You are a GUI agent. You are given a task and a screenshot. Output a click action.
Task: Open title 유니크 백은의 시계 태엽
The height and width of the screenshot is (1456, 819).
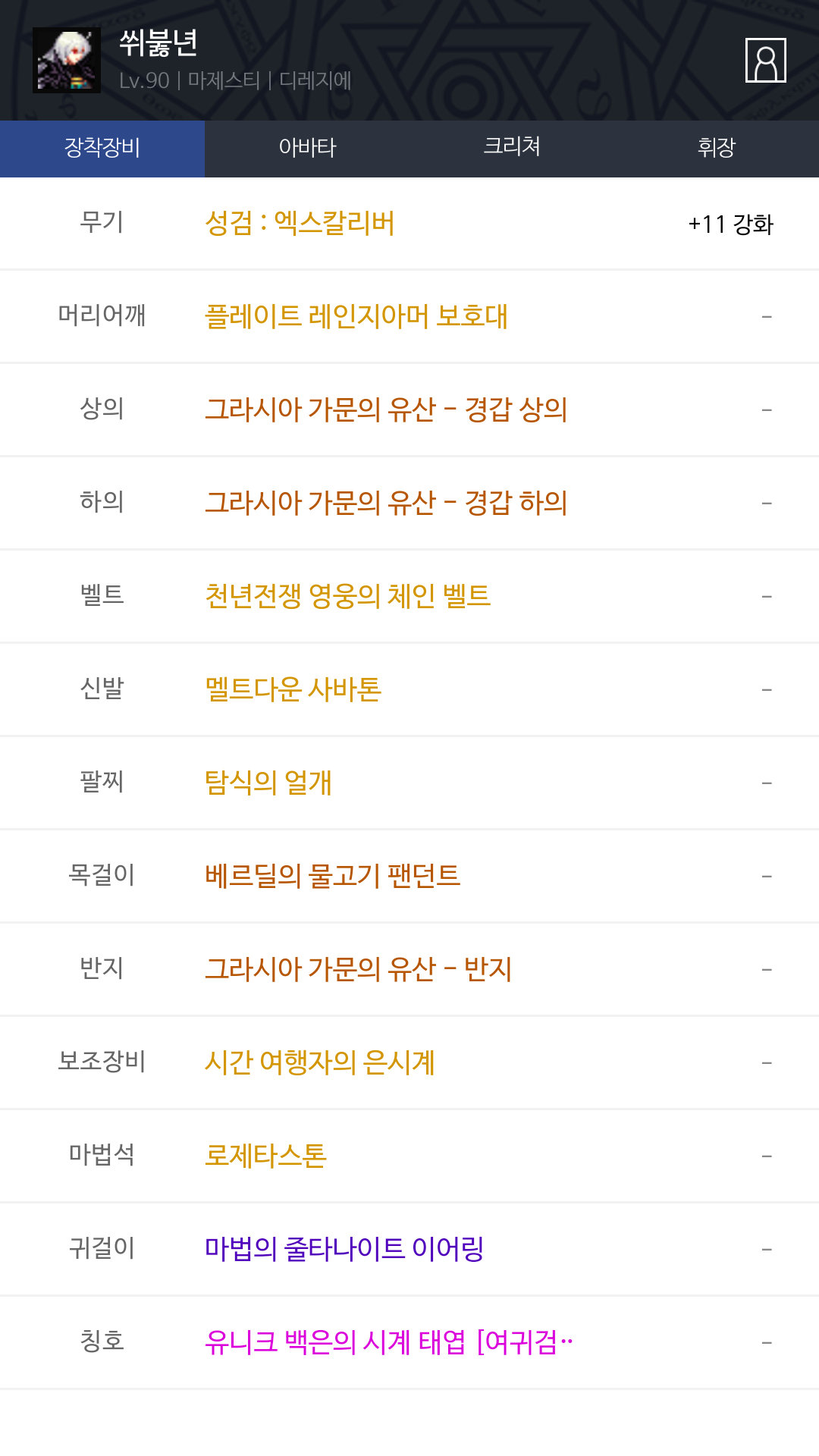pyautogui.click(x=389, y=1343)
